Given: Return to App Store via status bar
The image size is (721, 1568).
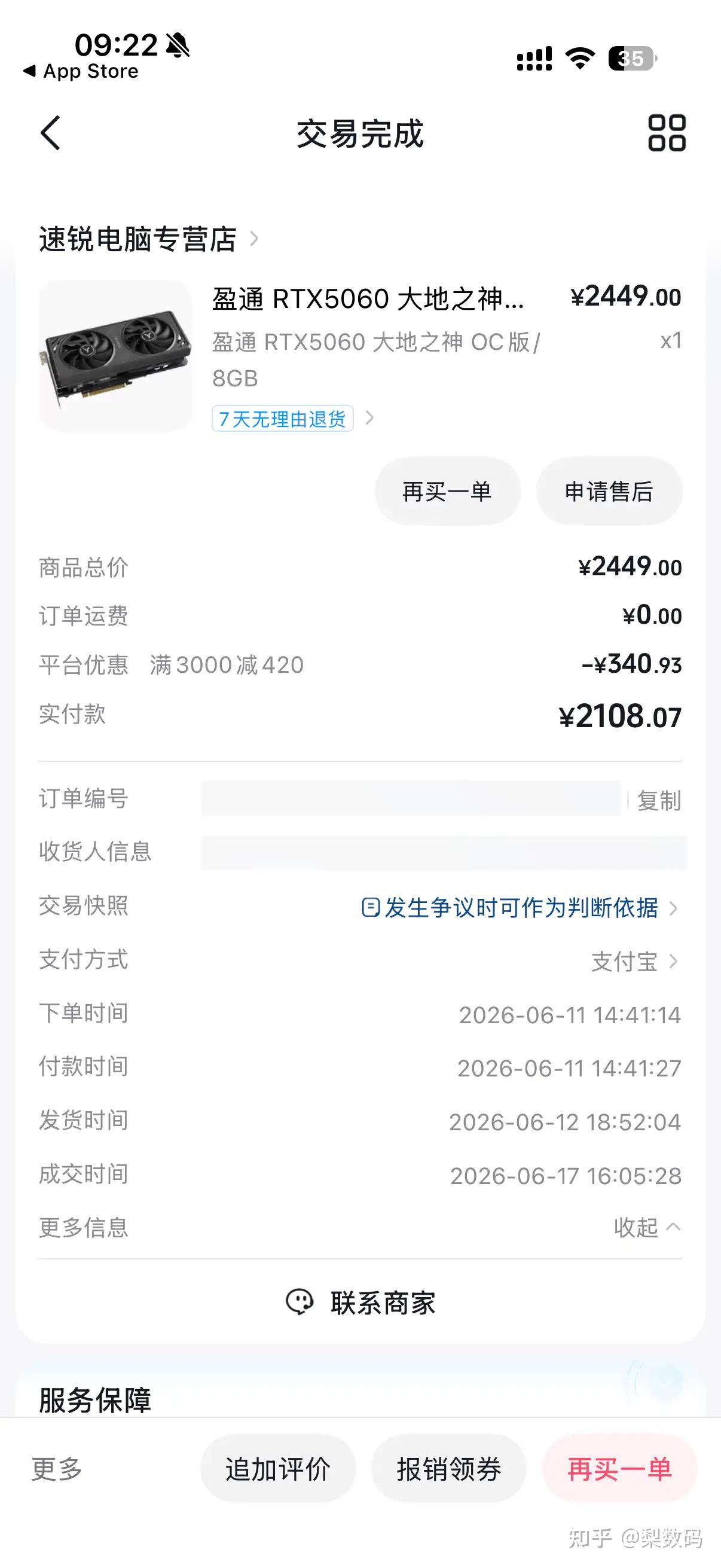Looking at the screenshot, I should tap(80, 71).
